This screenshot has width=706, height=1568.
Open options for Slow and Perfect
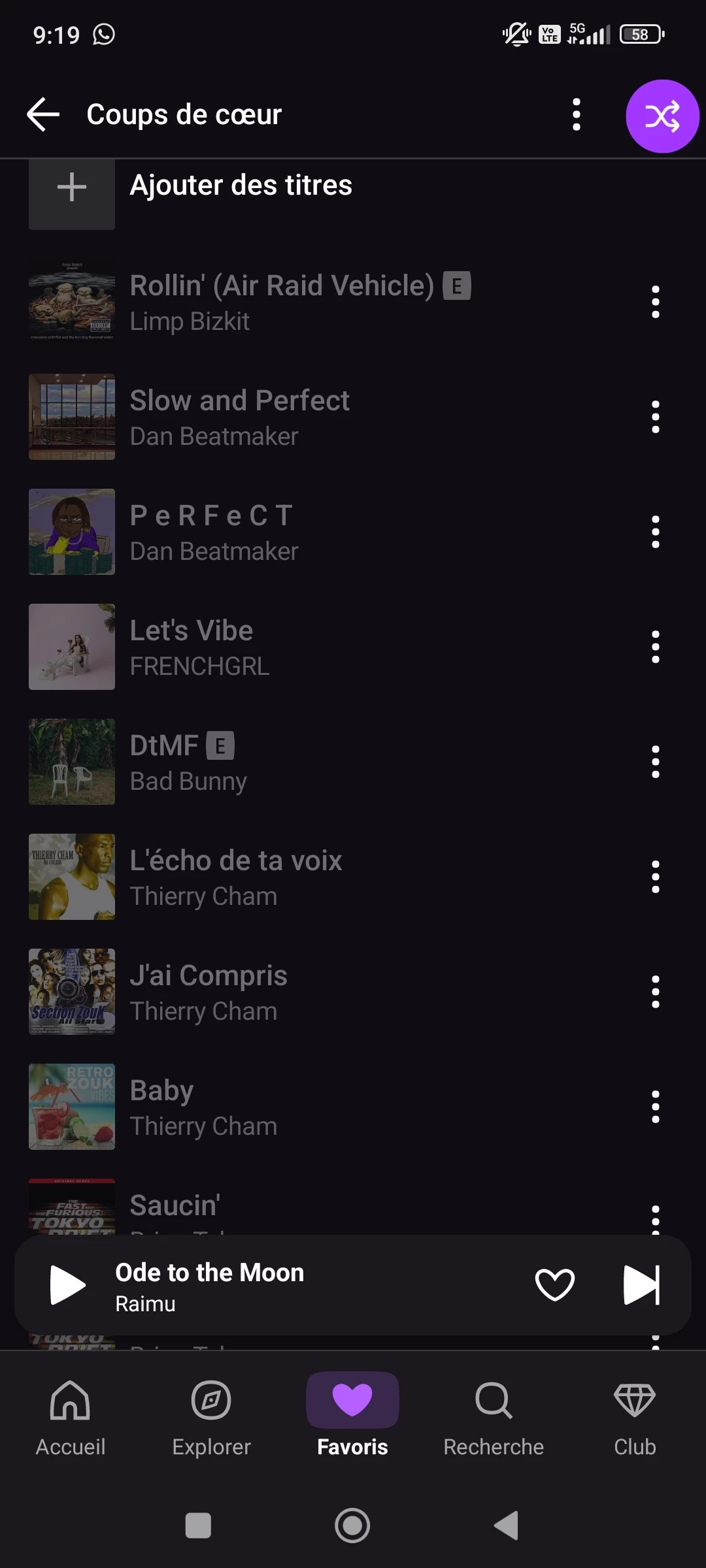coord(655,417)
